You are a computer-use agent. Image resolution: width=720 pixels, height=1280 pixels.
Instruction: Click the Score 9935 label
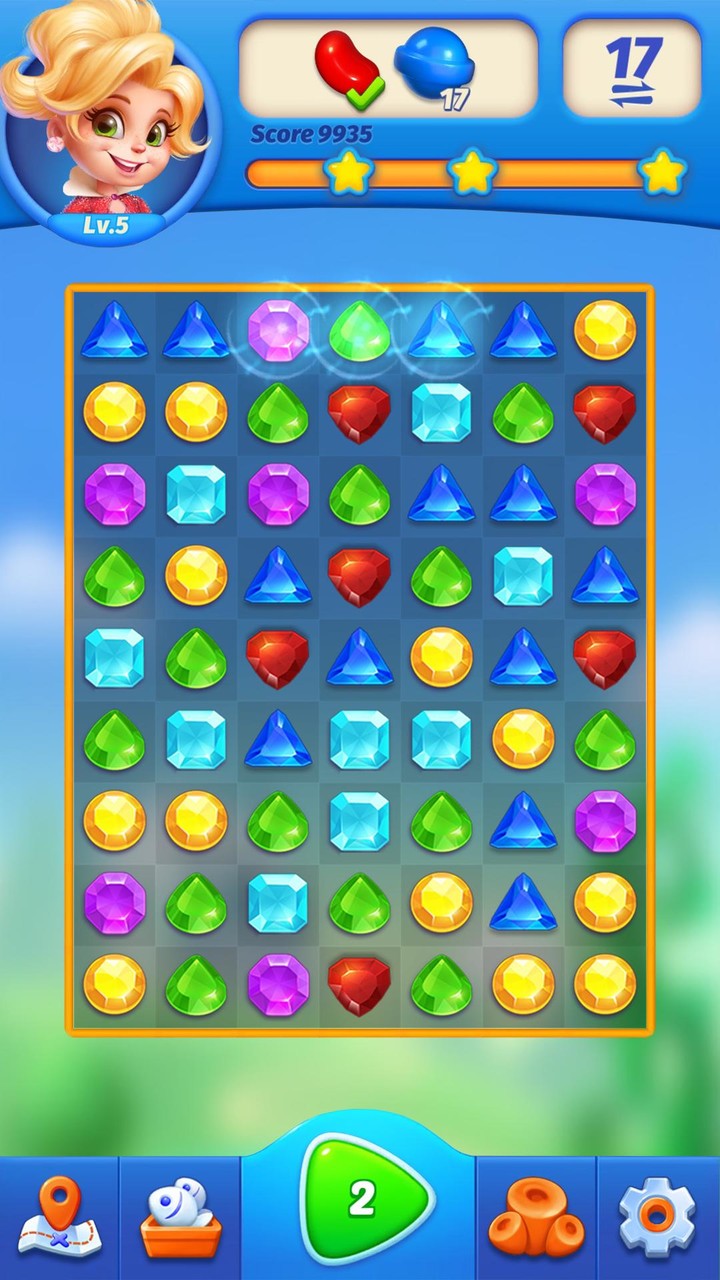pyautogui.click(x=311, y=131)
